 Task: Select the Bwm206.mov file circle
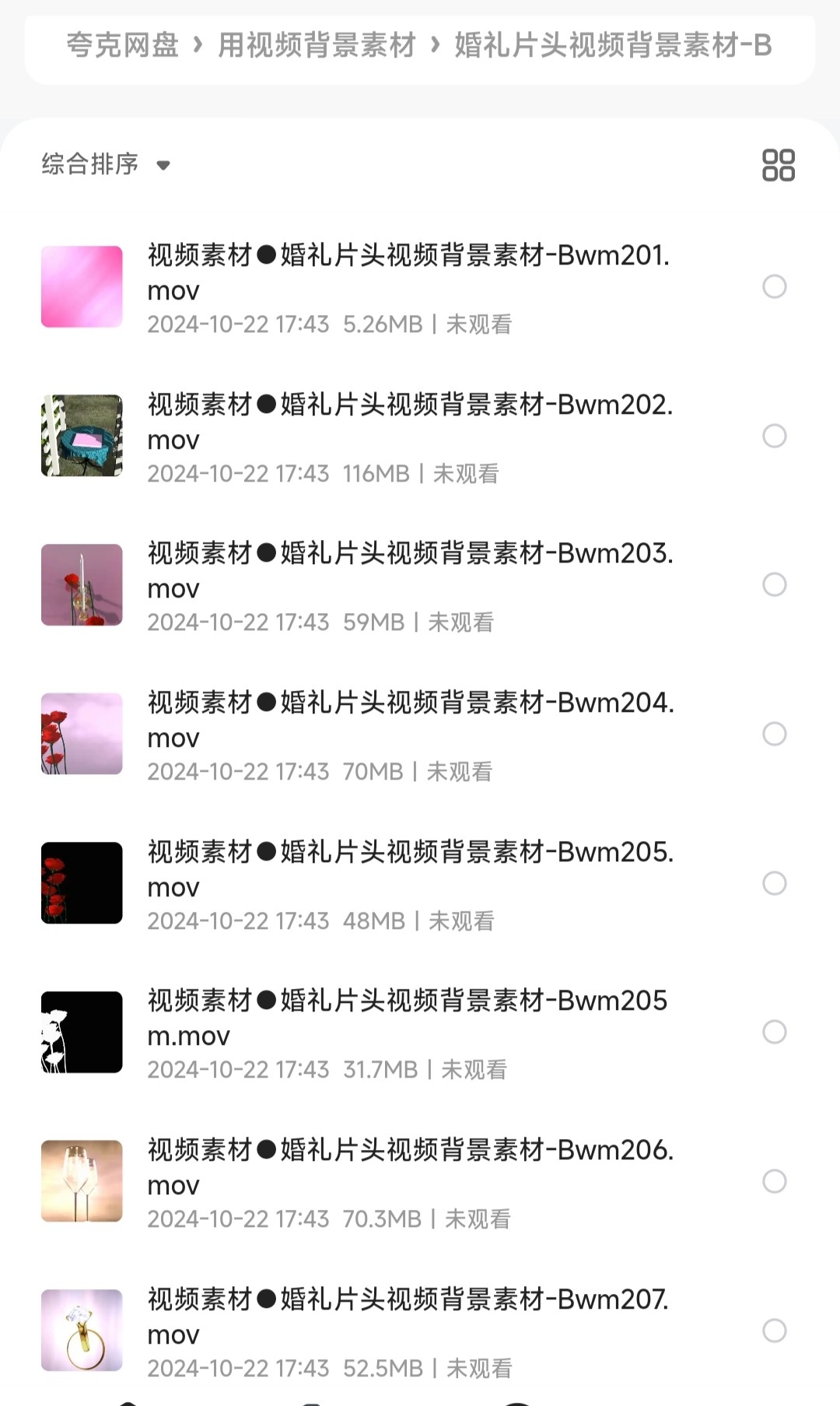pos(774,1181)
